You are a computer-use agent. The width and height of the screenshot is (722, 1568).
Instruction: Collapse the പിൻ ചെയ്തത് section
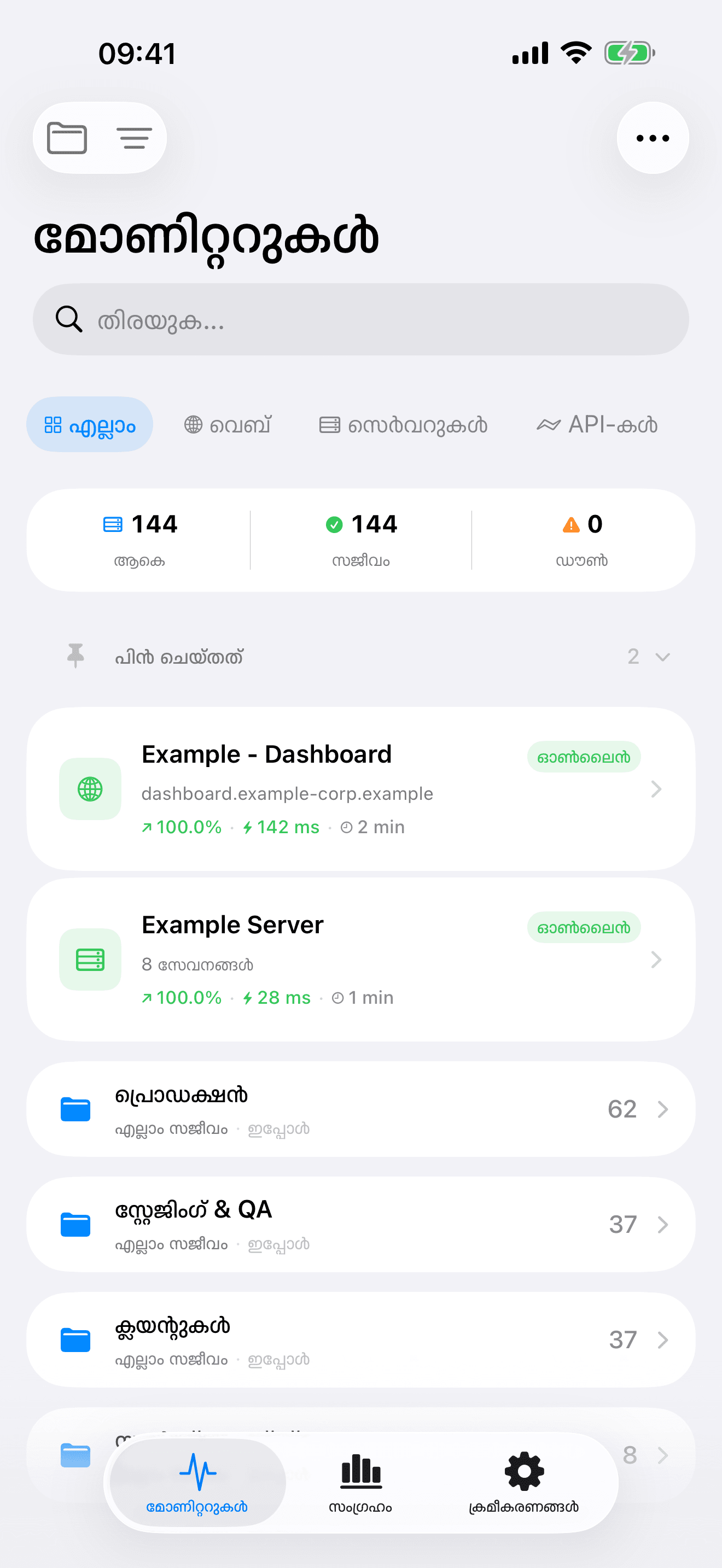(661, 657)
